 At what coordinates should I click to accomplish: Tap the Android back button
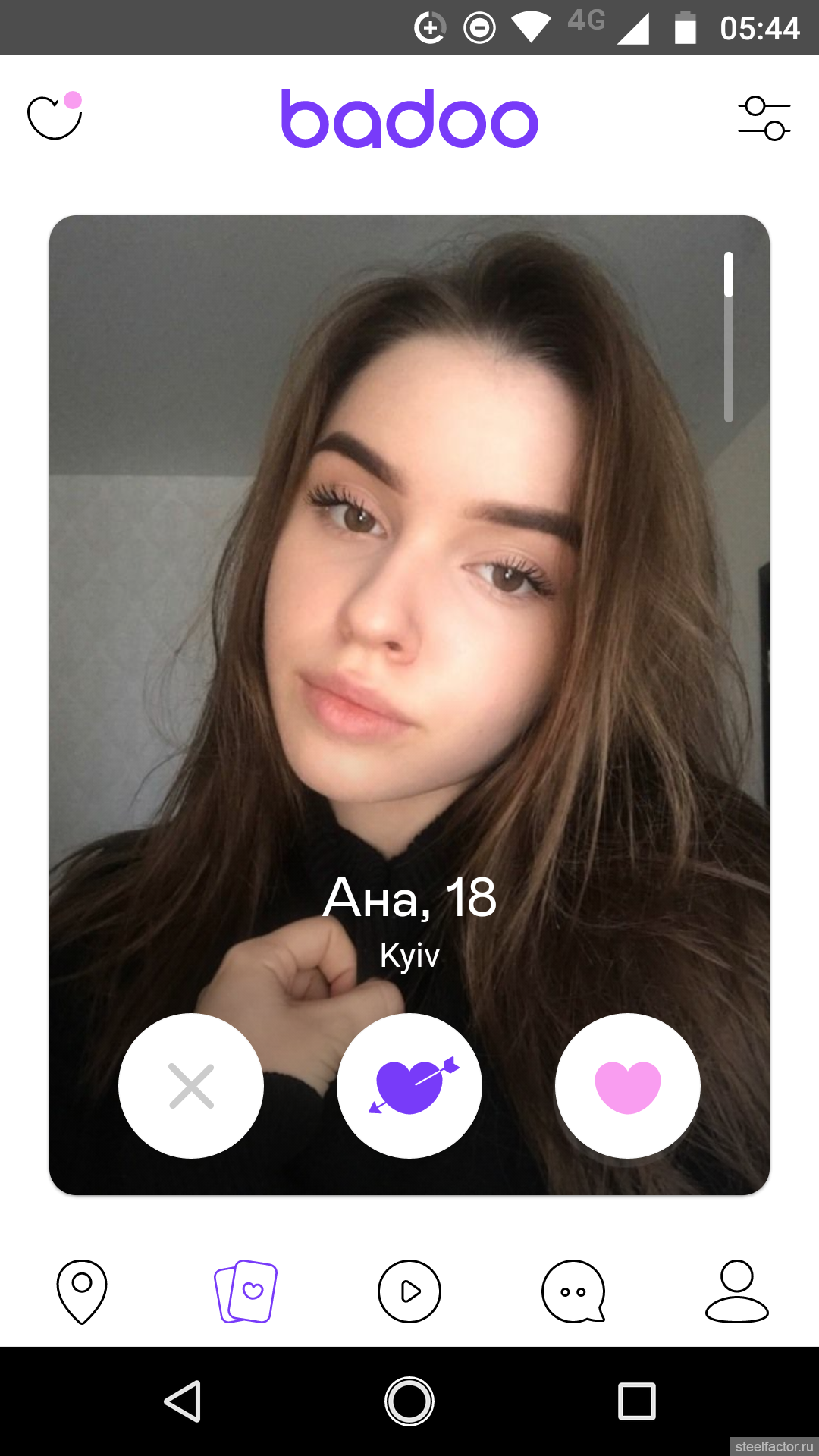click(x=183, y=1401)
